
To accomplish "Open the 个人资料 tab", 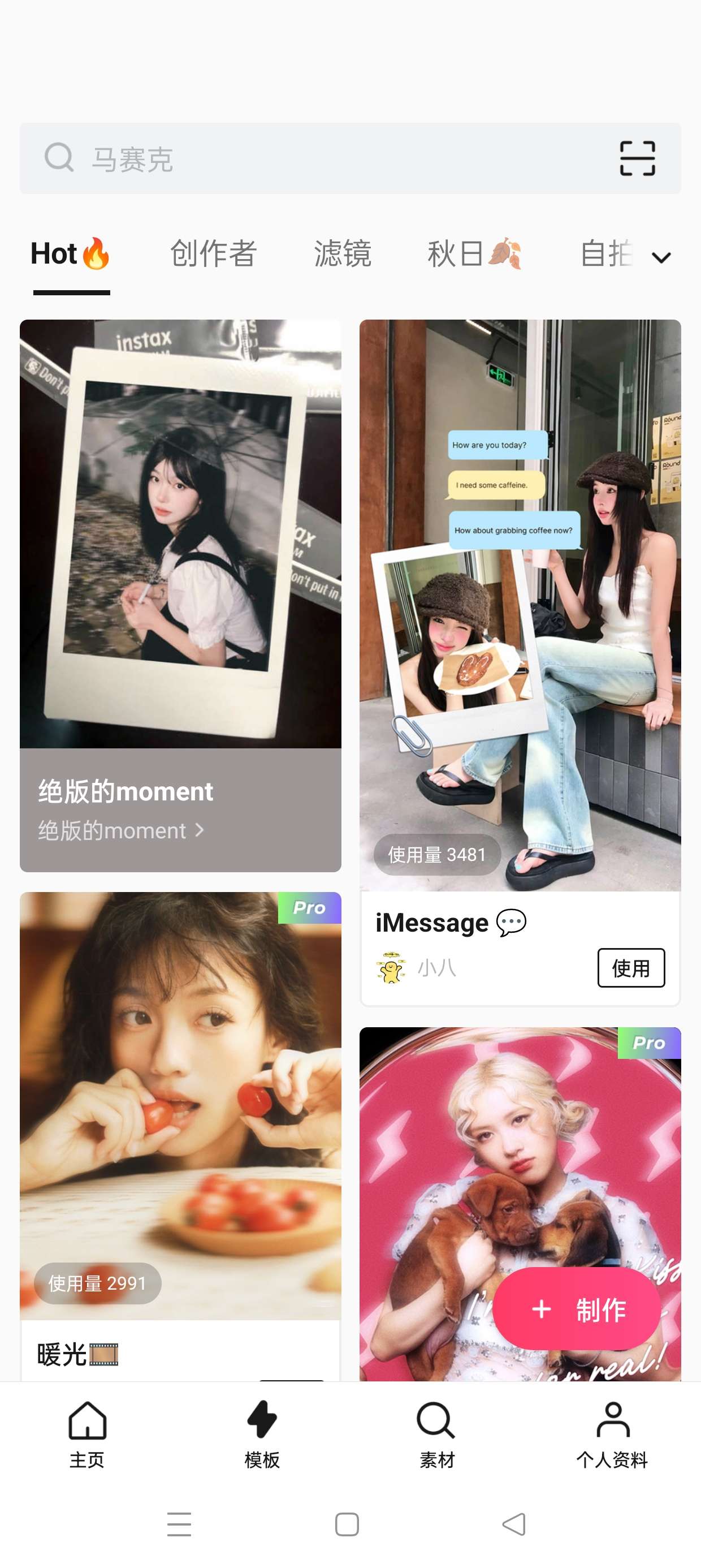I will coord(612,1434).
